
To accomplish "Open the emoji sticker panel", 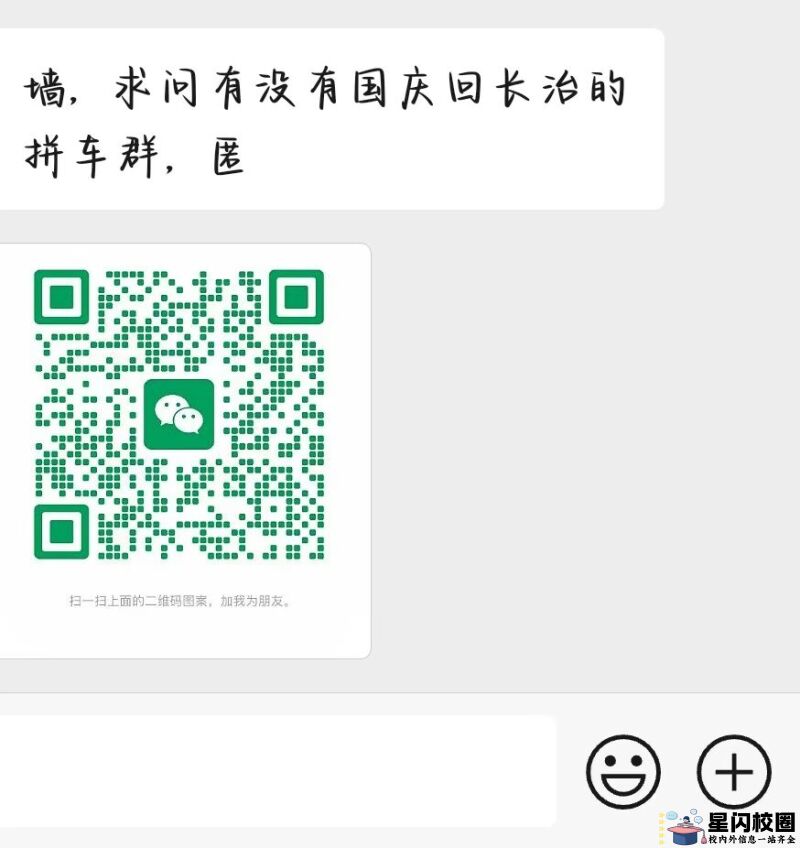I will pyautogui.click(x=623, y=771).
